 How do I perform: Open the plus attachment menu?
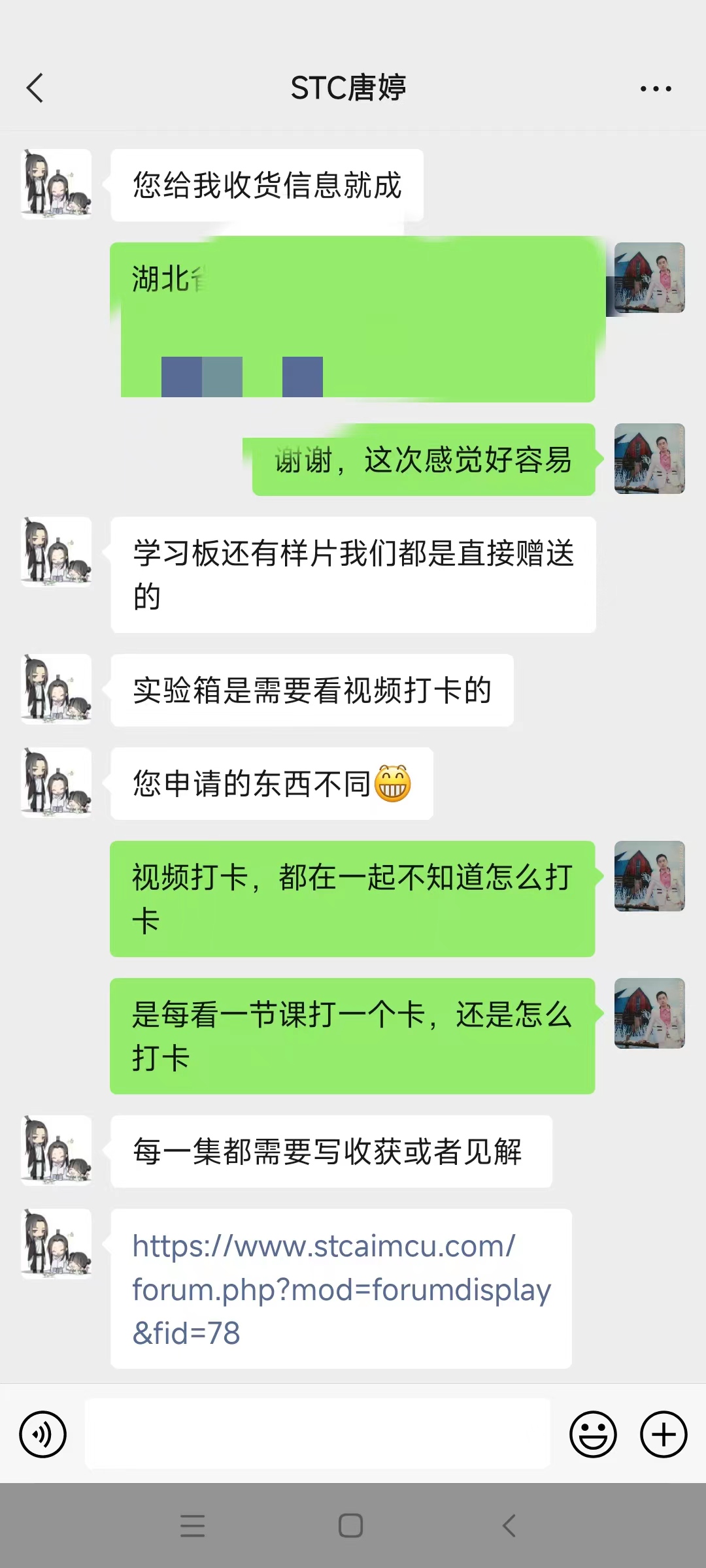point(663,1435)
